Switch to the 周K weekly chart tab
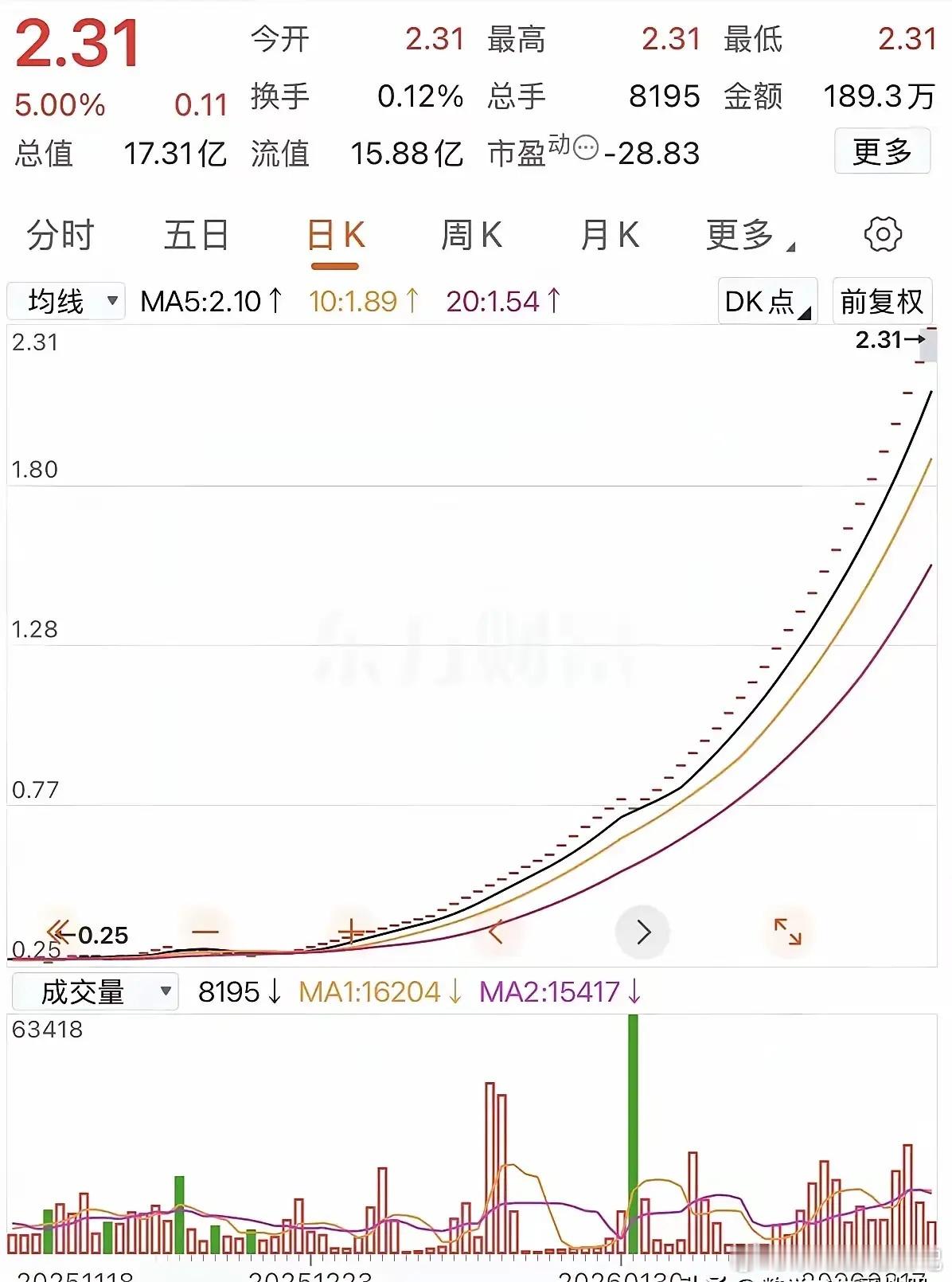Image resolution: width=952 pixels, height=1282 pixels. pyautogui.click(x=473, y=235)
